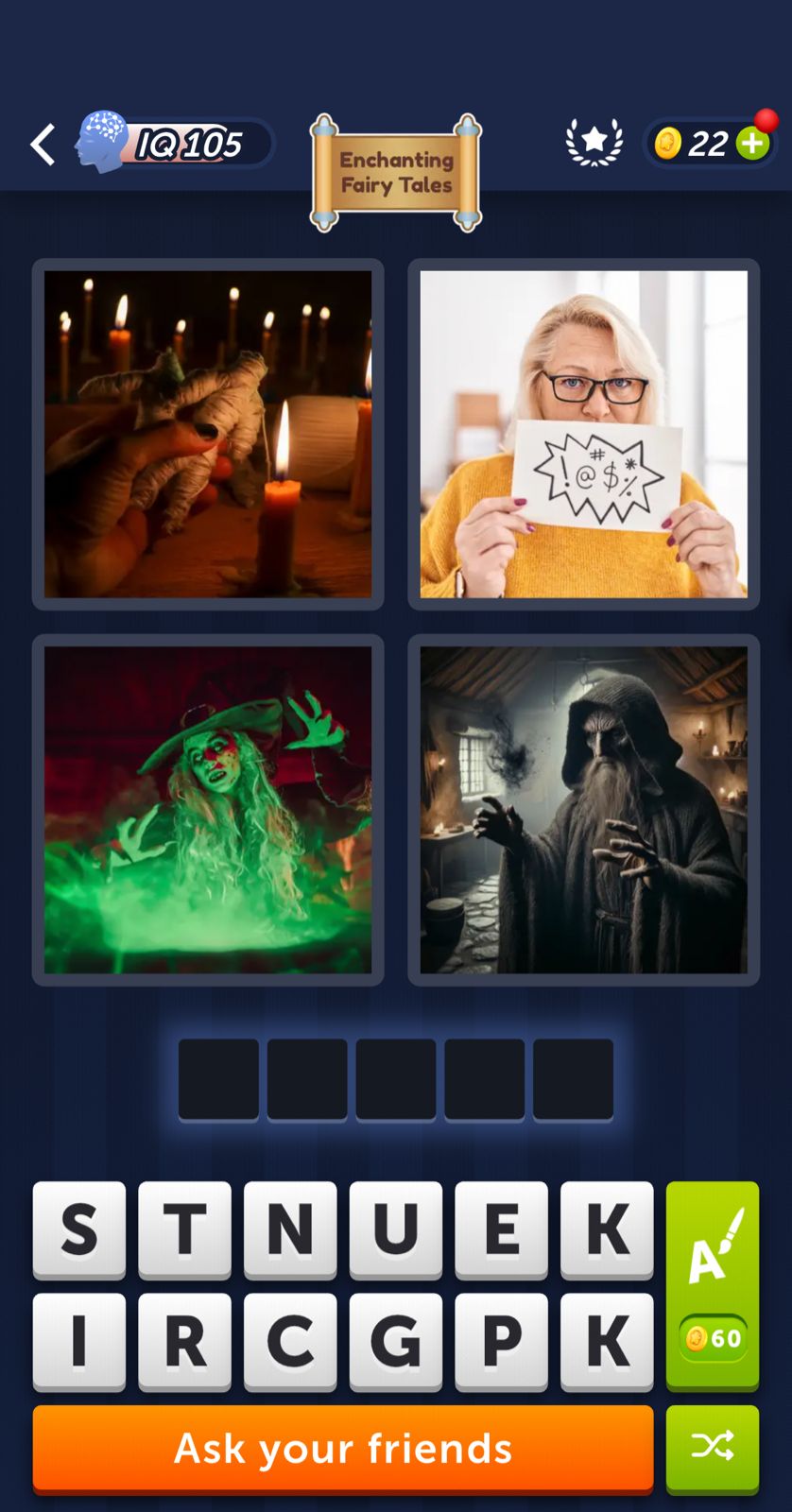
Task: Tap Ask your friends
Action: pyautogui.click(x=343, y=1448)
